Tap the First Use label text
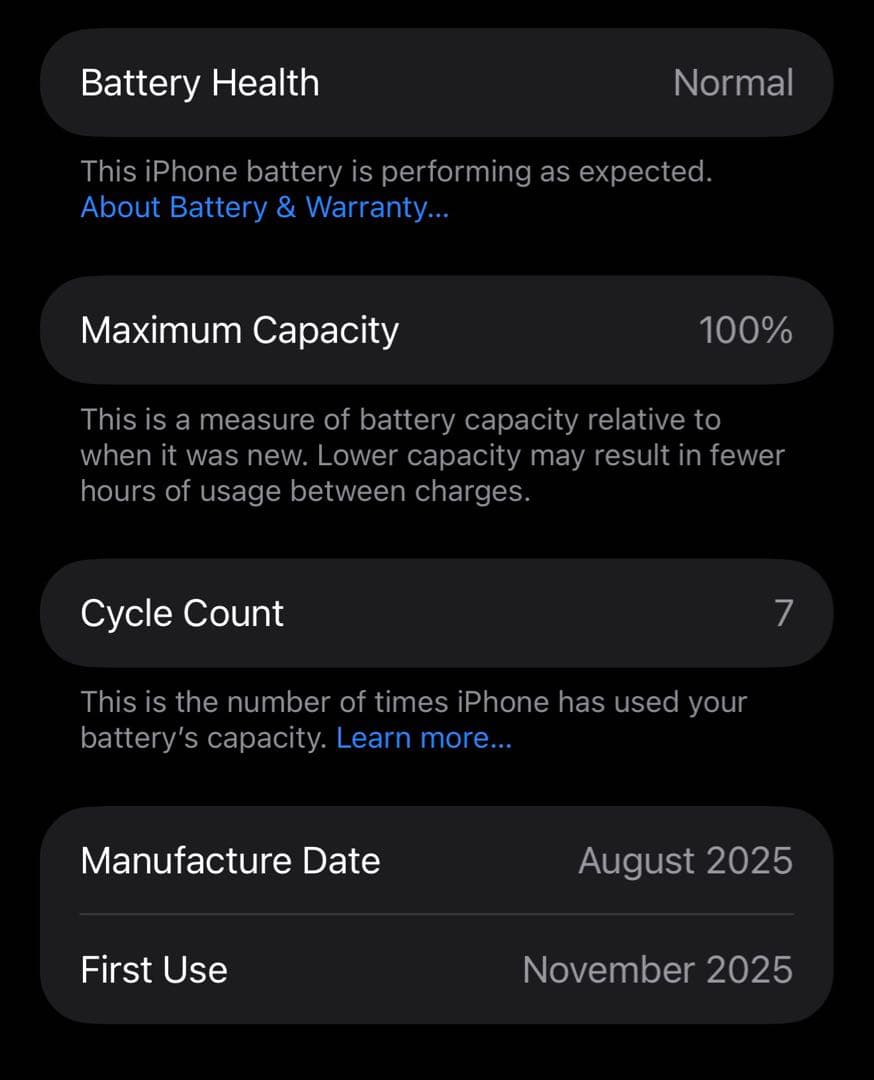 click(x=153, y=969)
